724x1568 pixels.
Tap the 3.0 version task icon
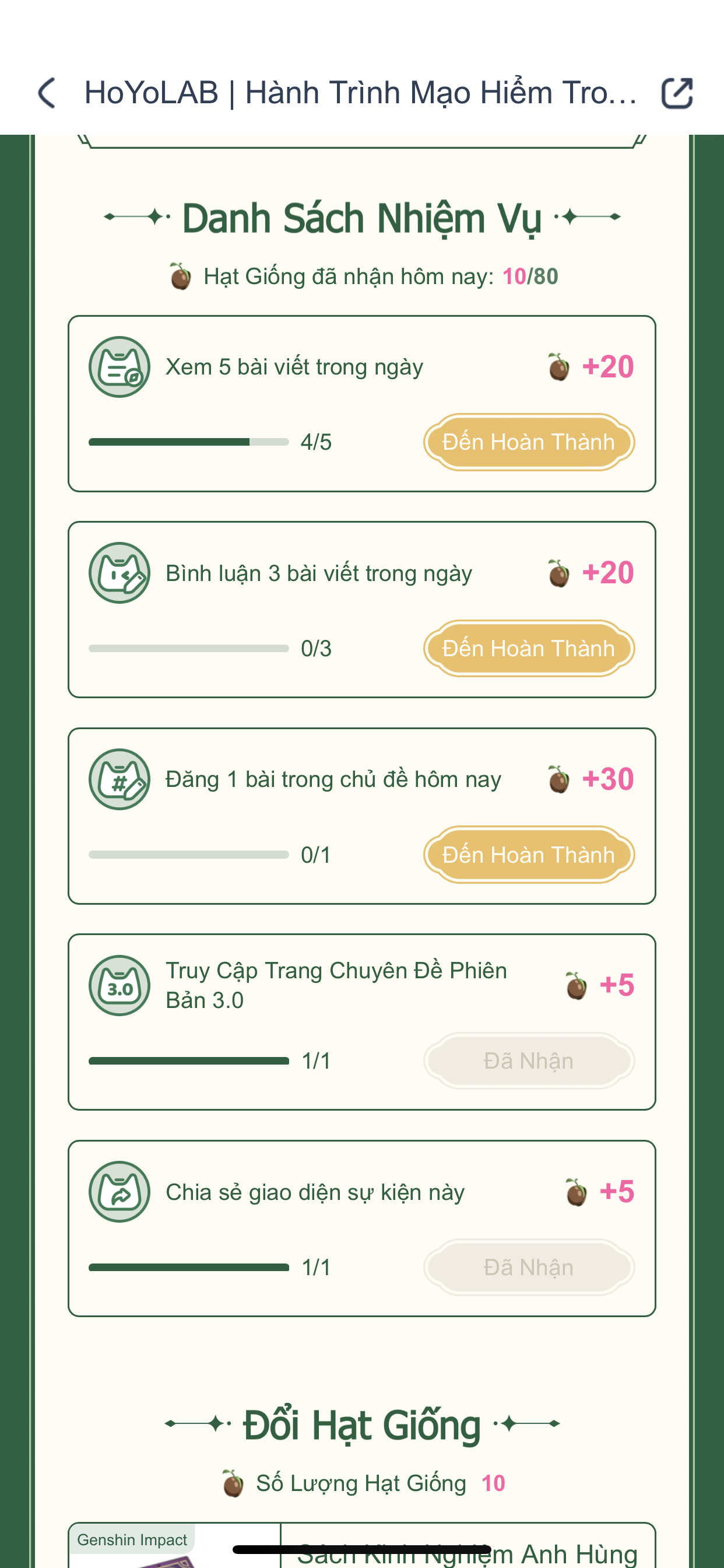[120, 986]
